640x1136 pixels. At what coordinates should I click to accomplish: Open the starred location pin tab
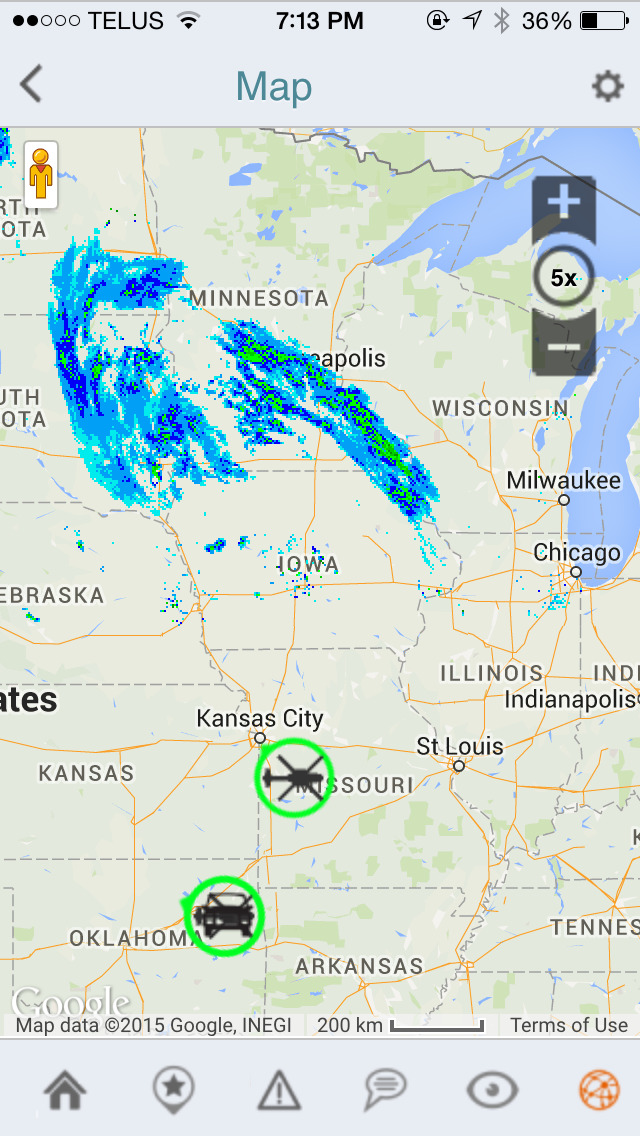coord(174,1090)
